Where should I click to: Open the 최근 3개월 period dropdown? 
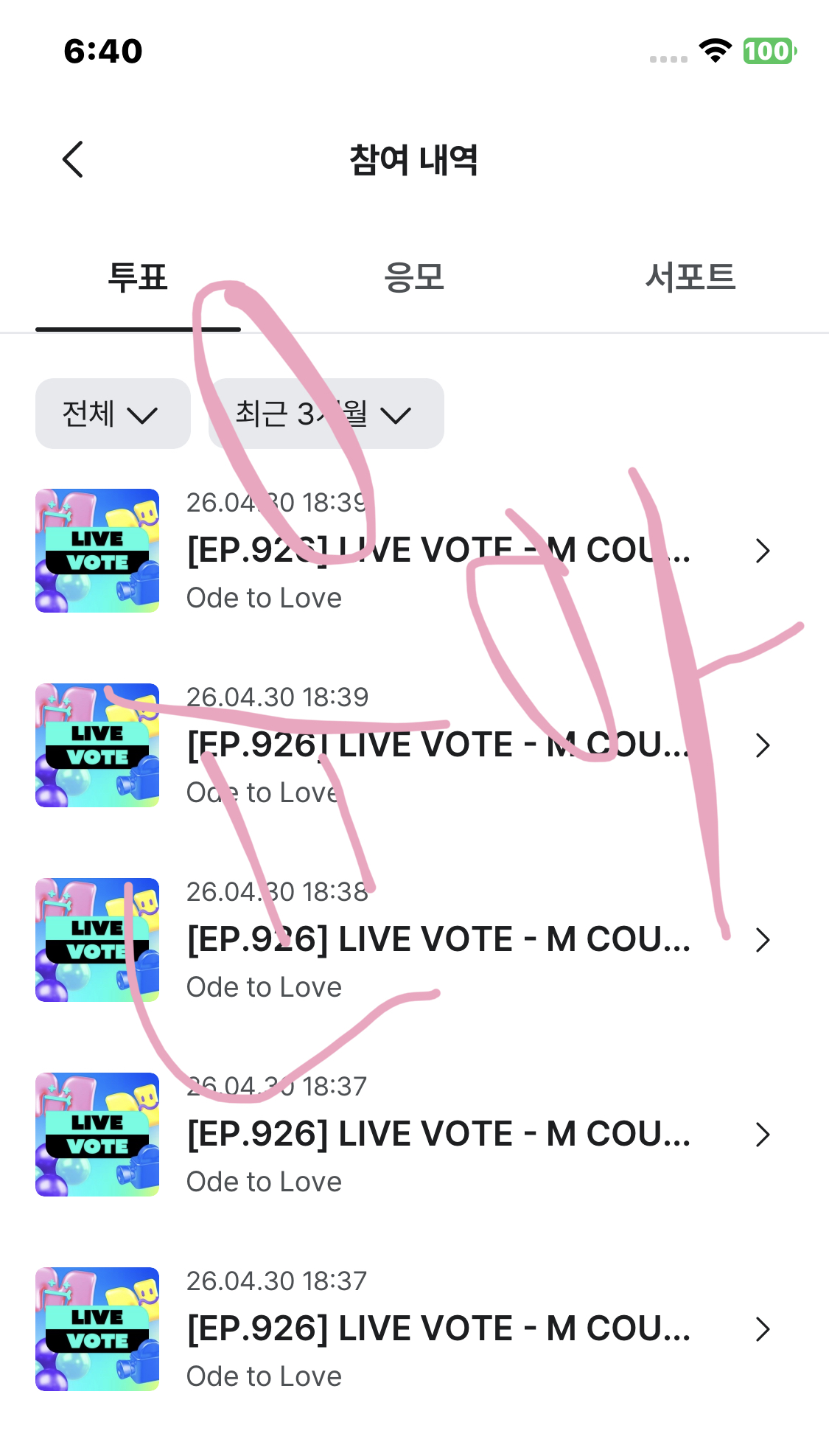[326, 414]
